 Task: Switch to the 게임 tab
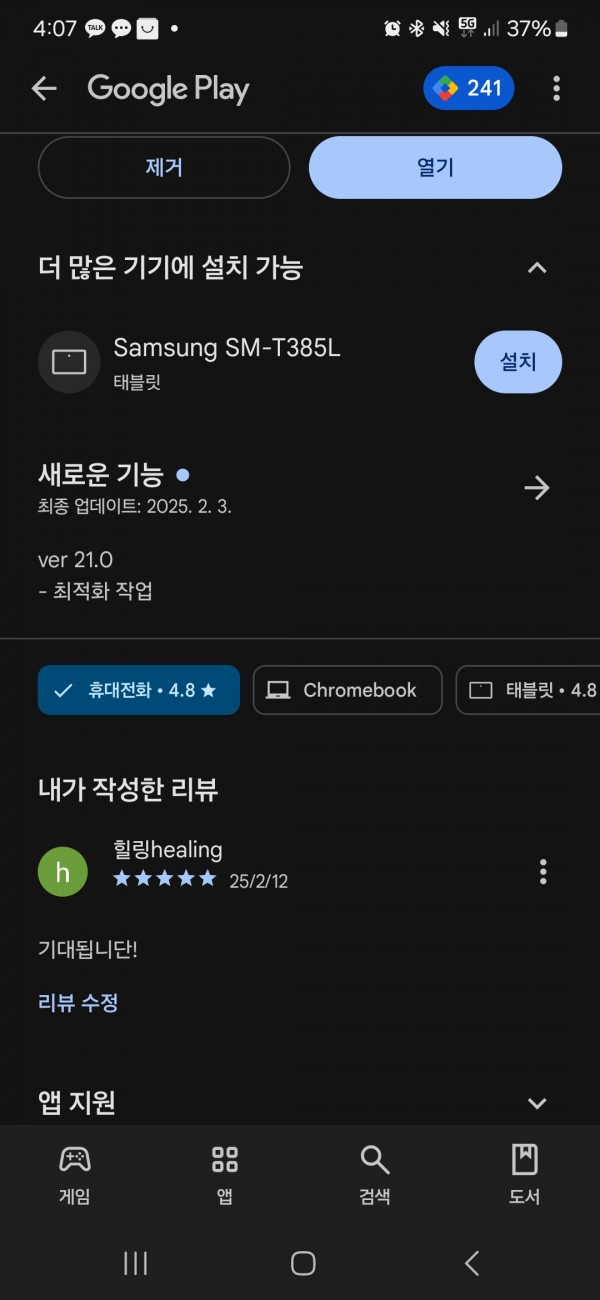click(x=75, y=1175)
